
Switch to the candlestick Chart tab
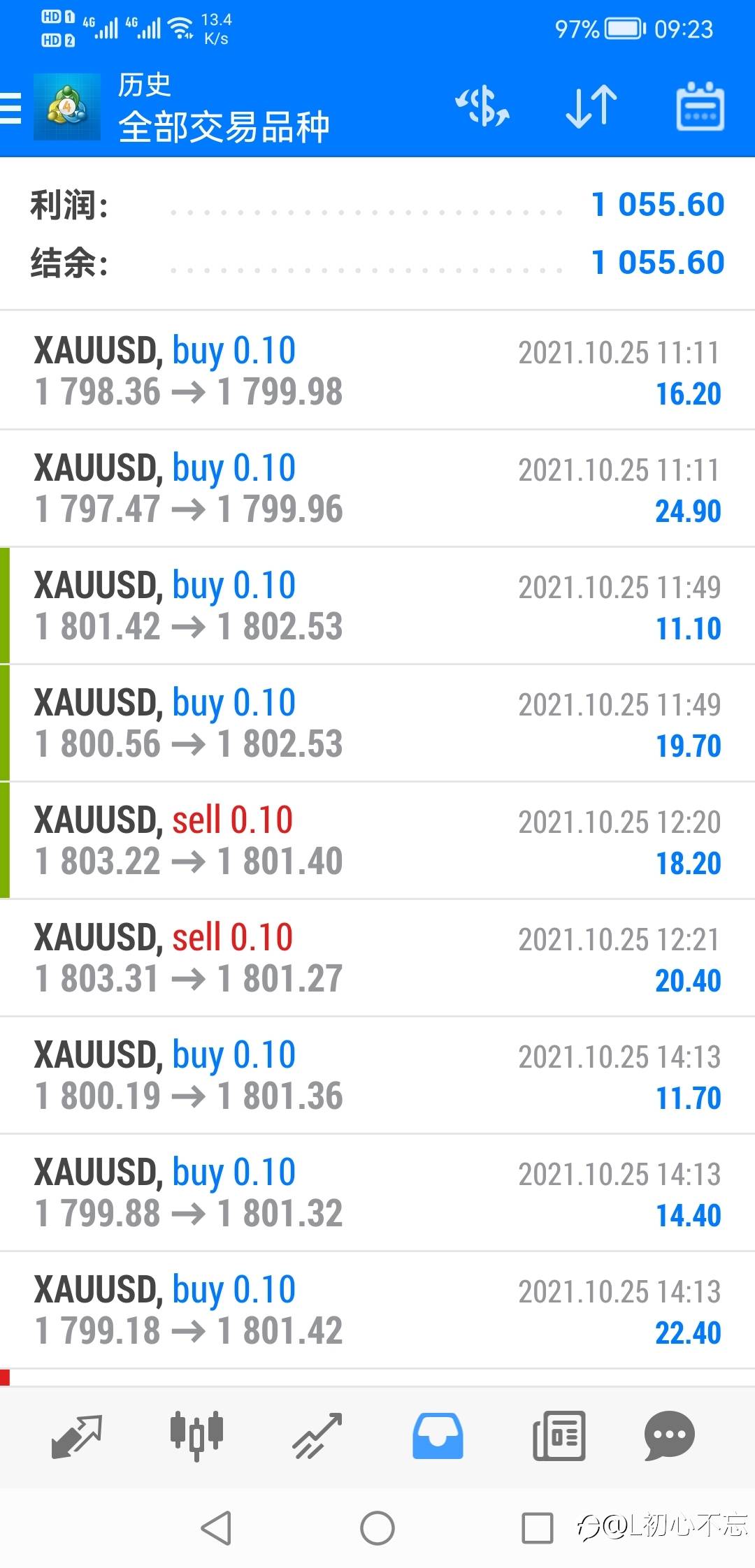coord(196,1435)
